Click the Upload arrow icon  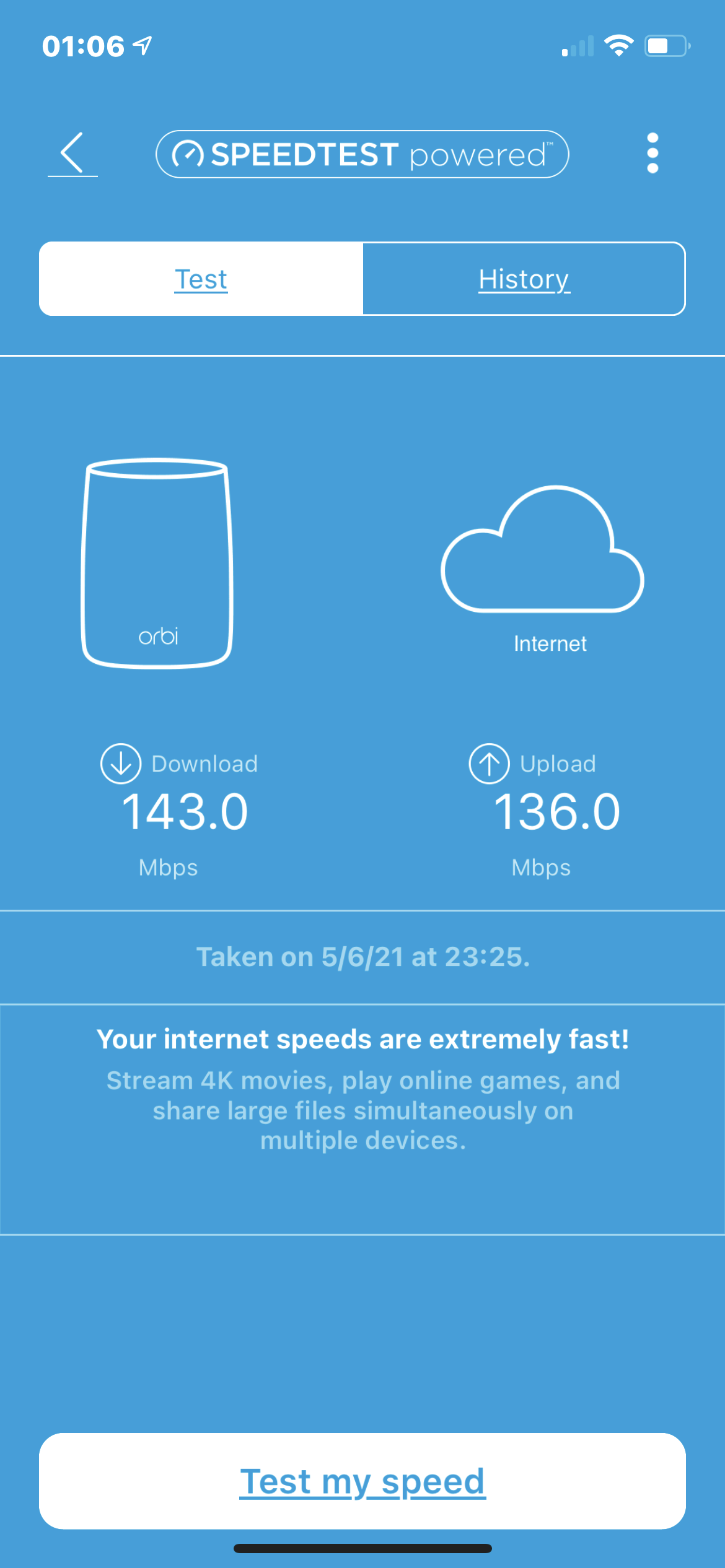tap(490, 764)
